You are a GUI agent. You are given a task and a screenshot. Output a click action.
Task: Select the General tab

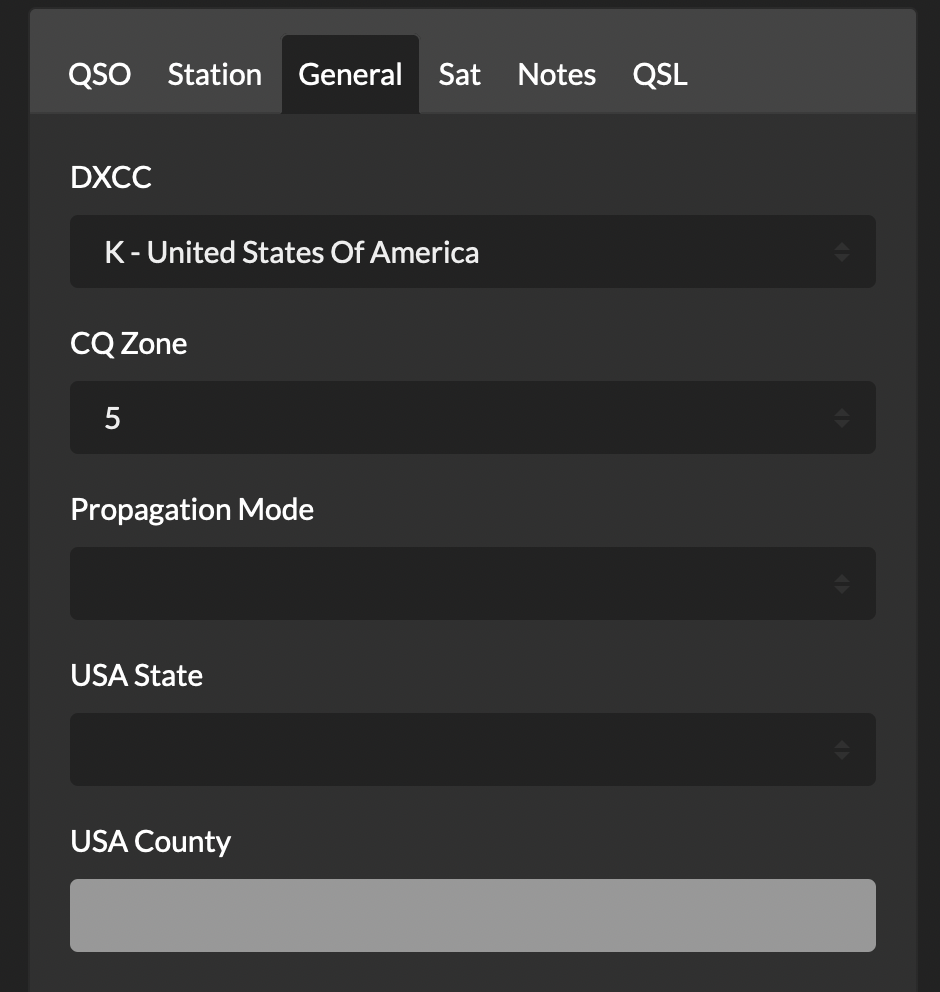click(x=350, y=74)
